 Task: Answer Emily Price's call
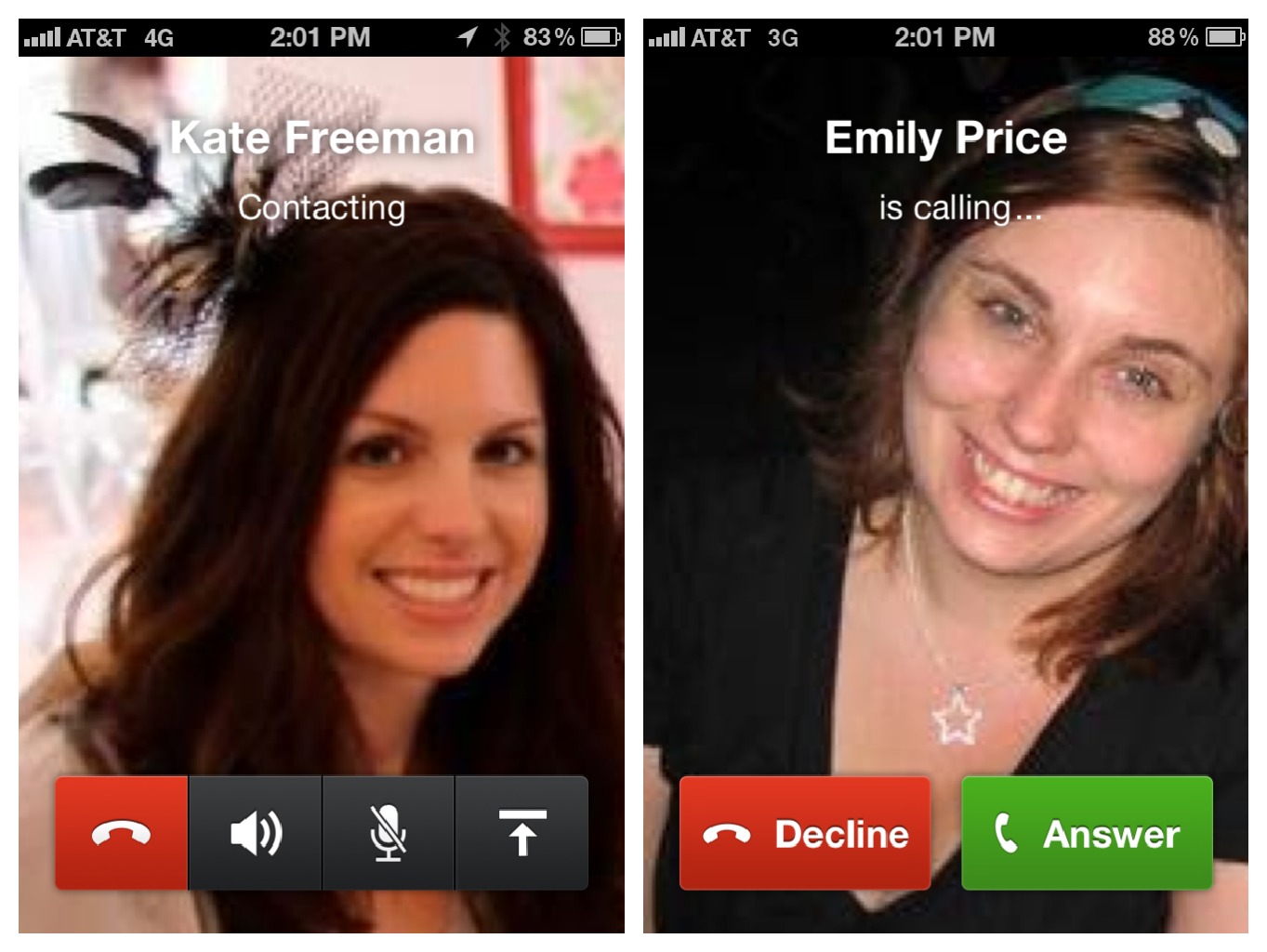tap(1087, 833)
